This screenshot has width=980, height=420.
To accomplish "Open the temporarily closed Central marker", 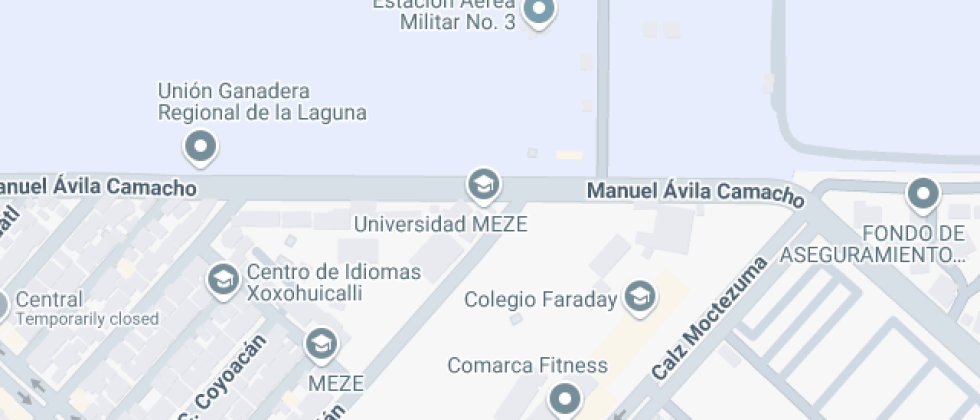I will click(4, 306).
